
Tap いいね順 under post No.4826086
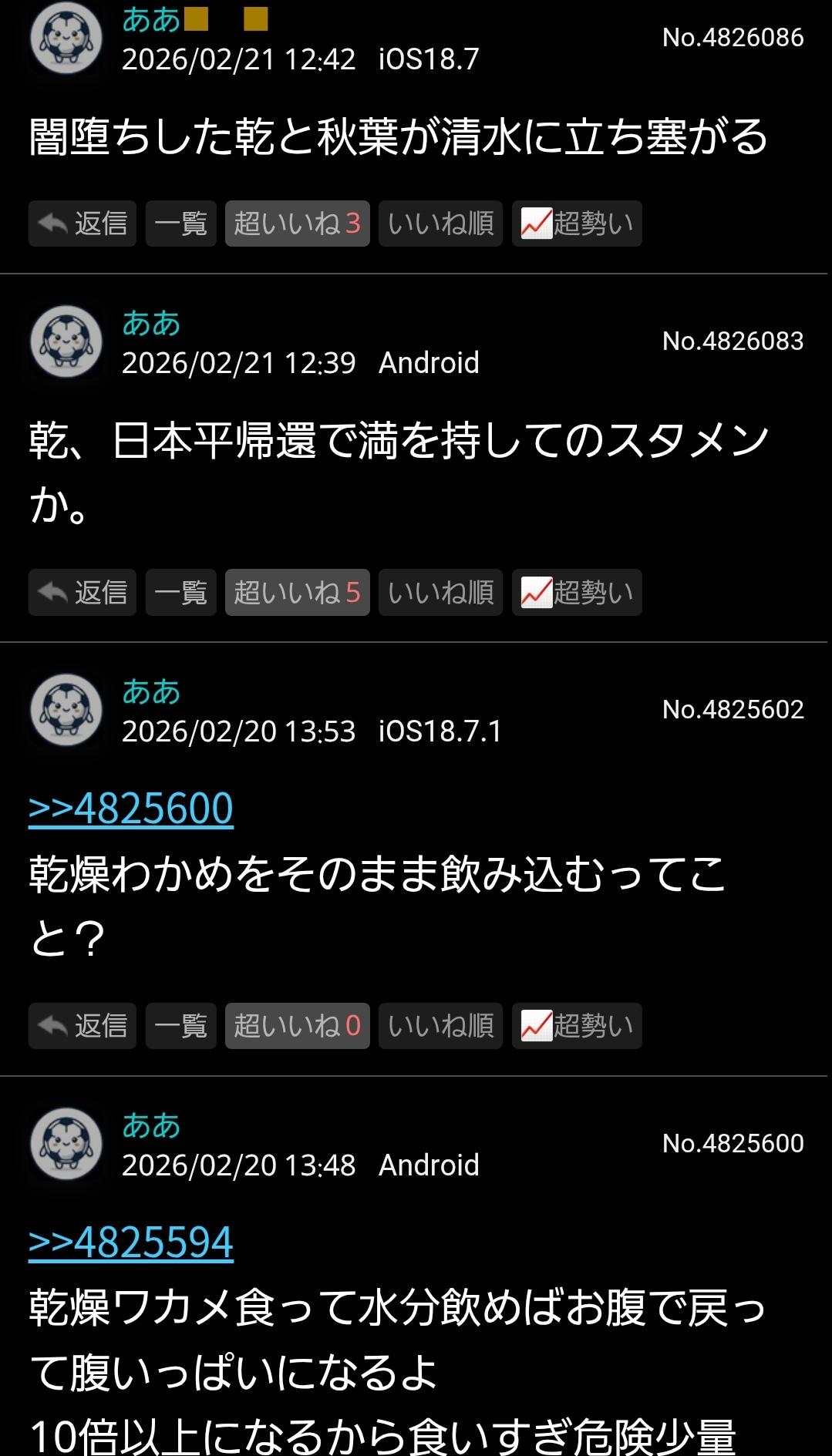[440, 224]
